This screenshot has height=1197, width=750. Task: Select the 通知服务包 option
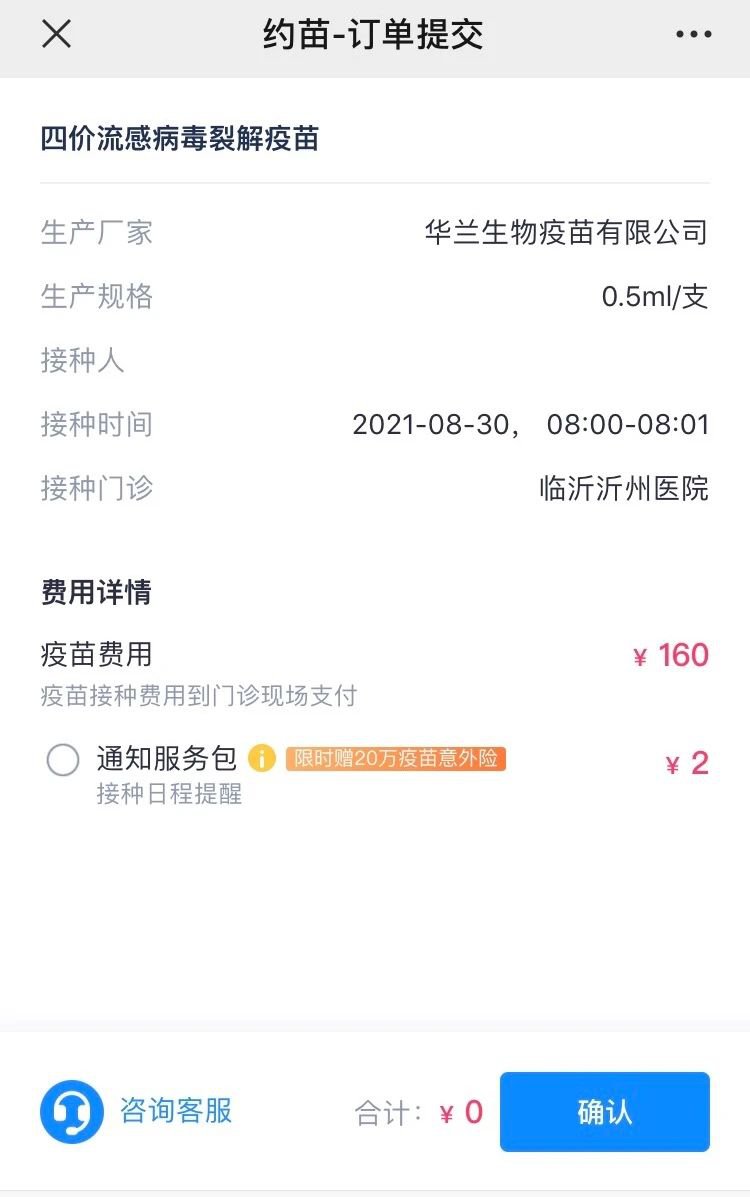point(63,761)
